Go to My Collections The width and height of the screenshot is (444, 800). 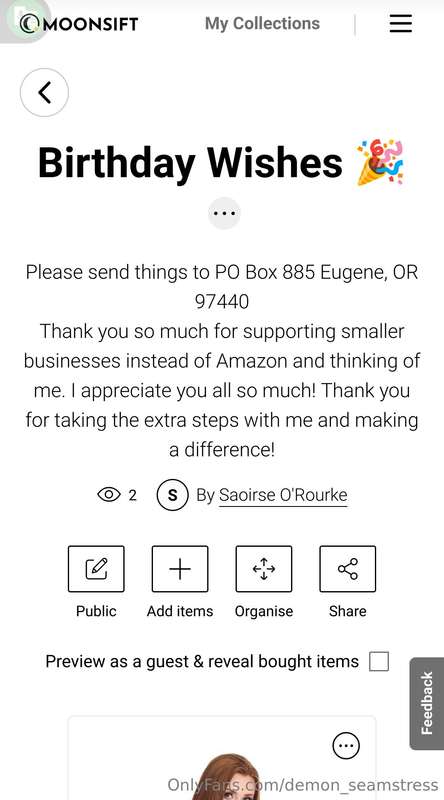click(262, 23)
